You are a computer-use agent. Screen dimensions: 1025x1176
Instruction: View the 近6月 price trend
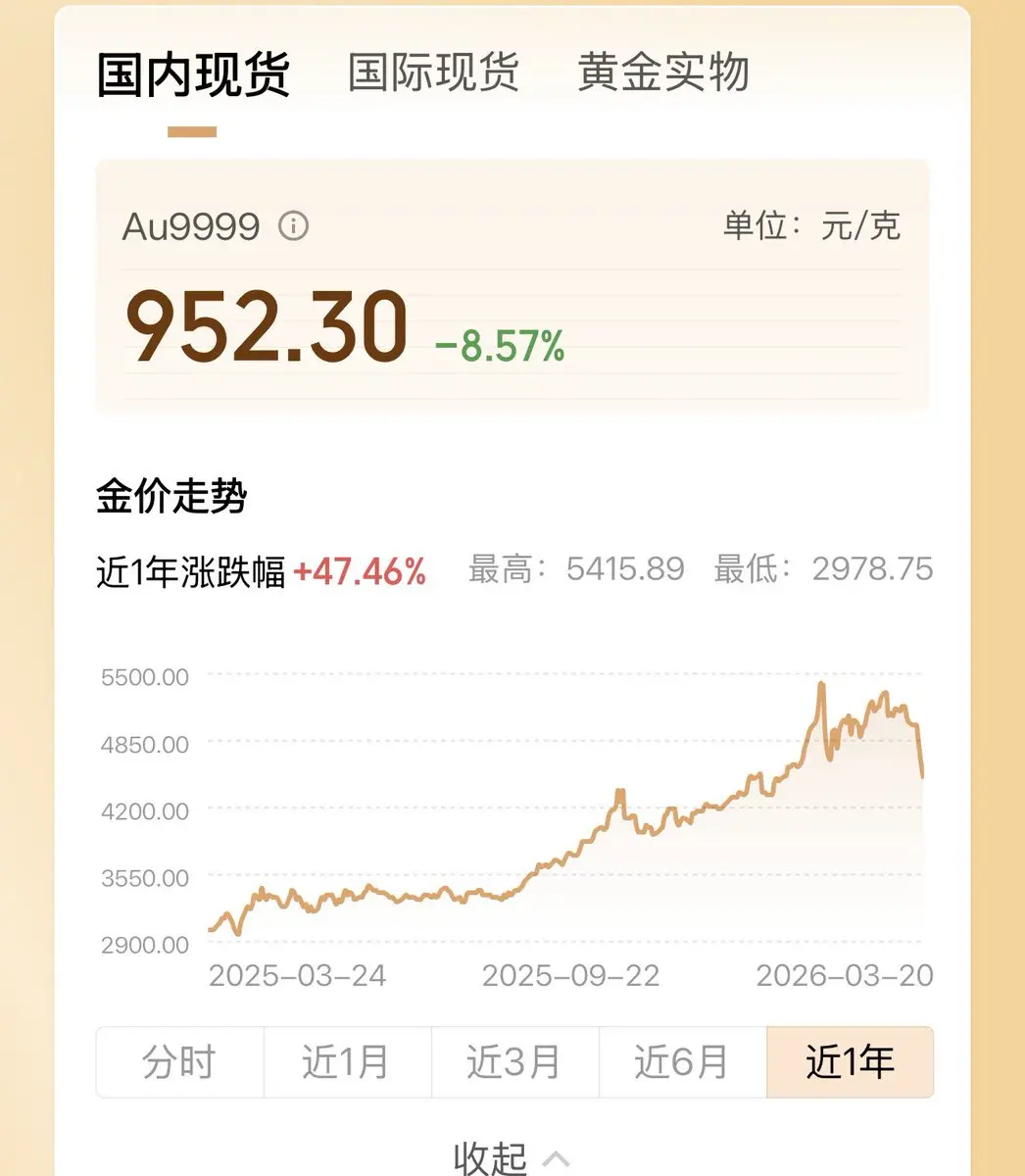[682, 1062]
